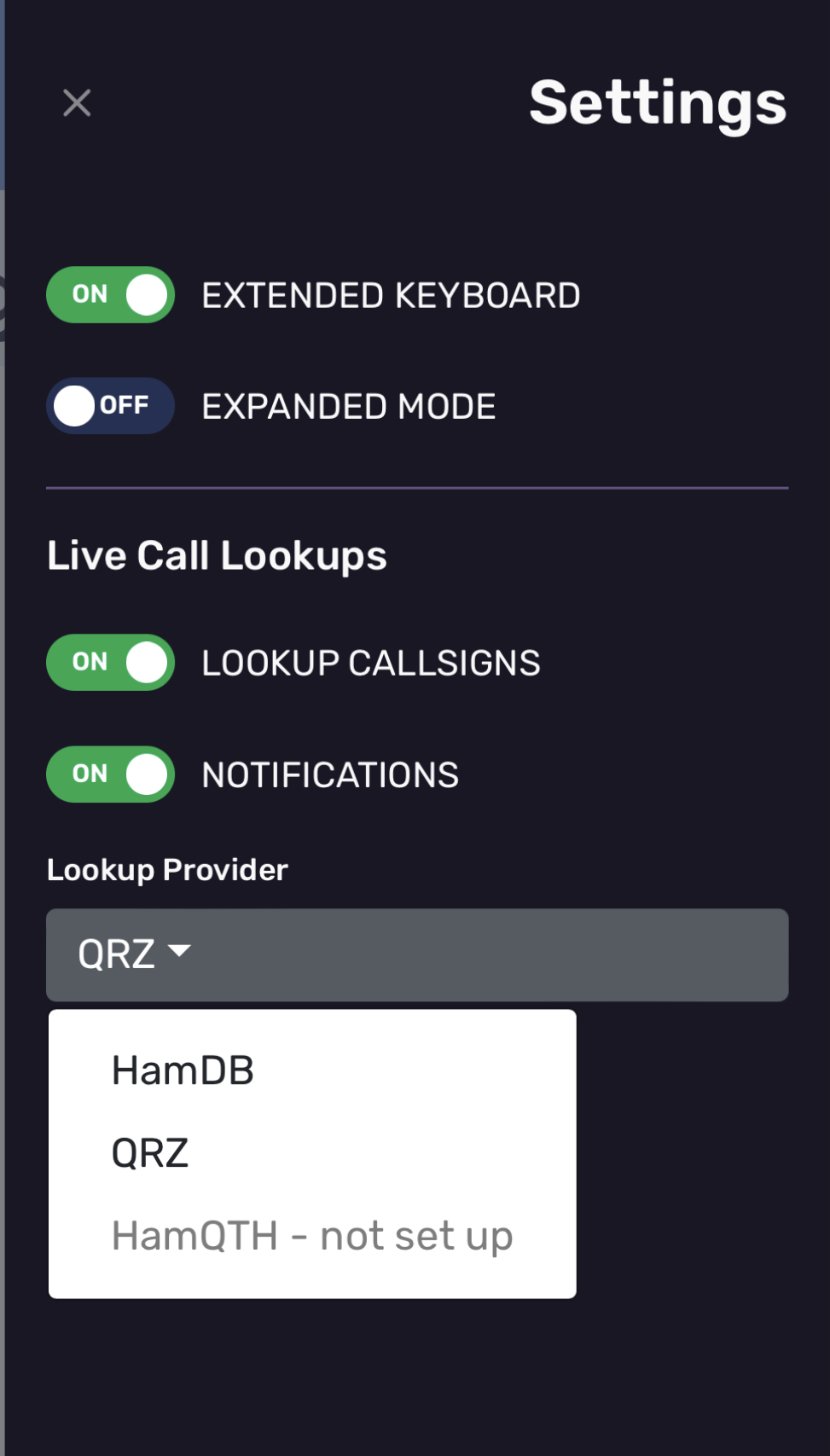Turn off the EXTENDED KEYBOARD toggle
The image size is (830, 1456).
click(109, 294)
